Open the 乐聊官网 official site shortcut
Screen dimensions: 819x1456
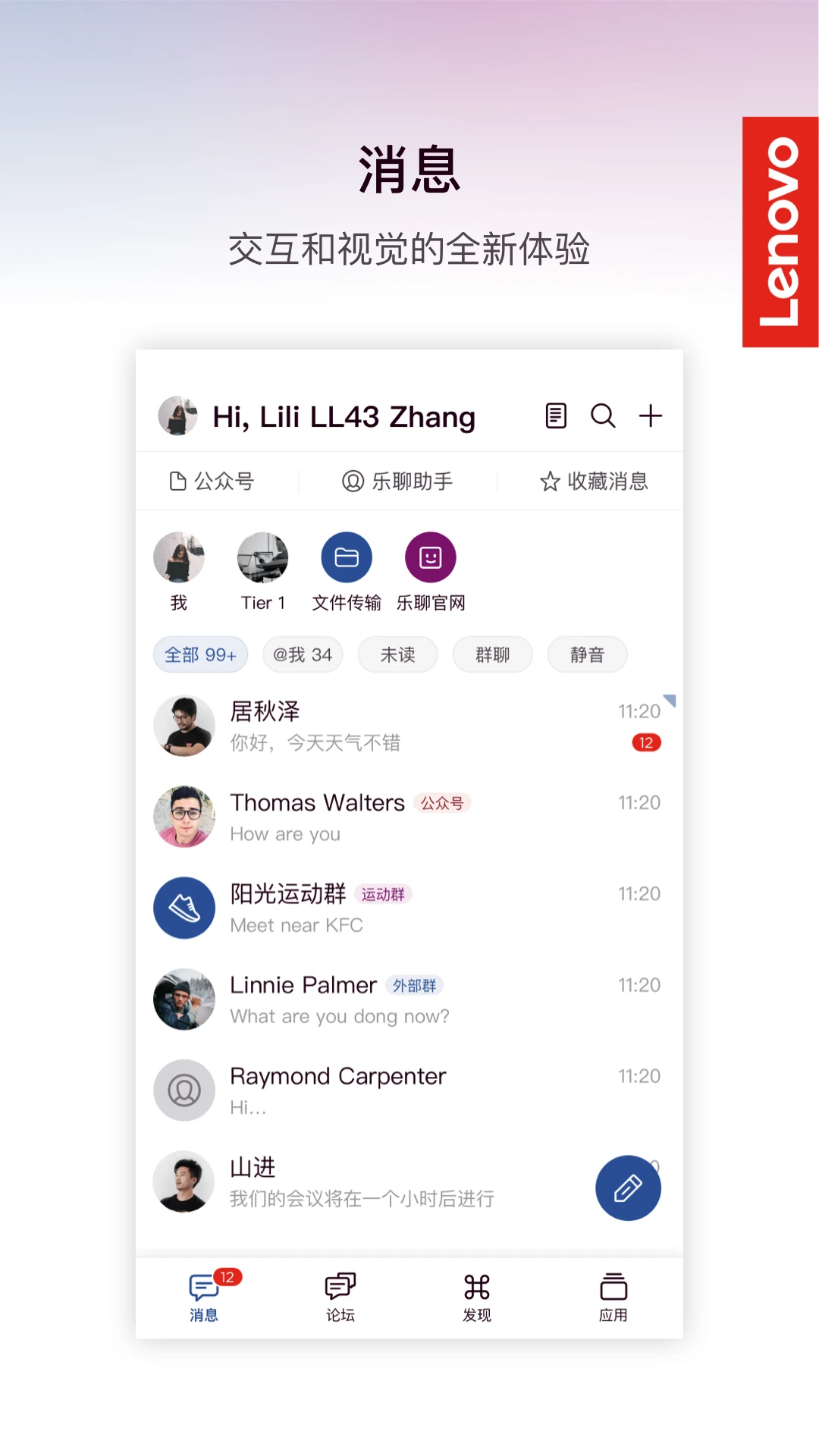coord(430,557)
